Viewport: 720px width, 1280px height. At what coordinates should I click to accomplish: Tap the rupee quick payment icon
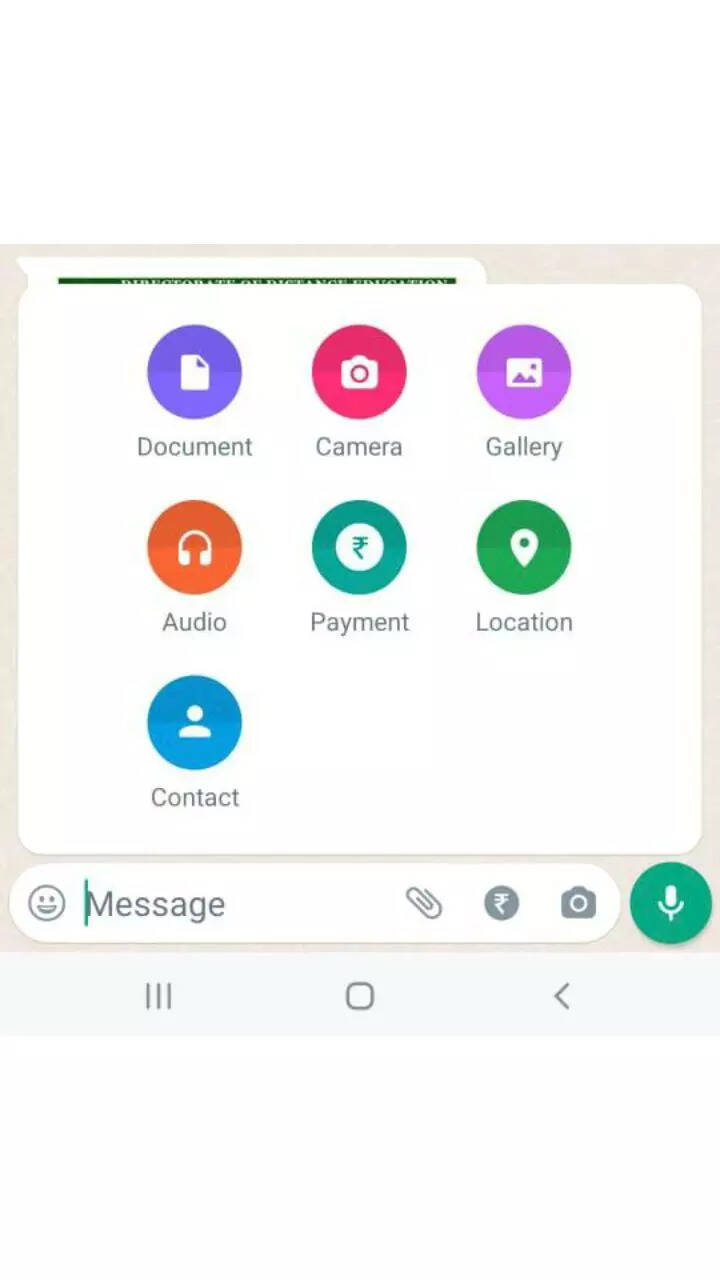point(501,903)
